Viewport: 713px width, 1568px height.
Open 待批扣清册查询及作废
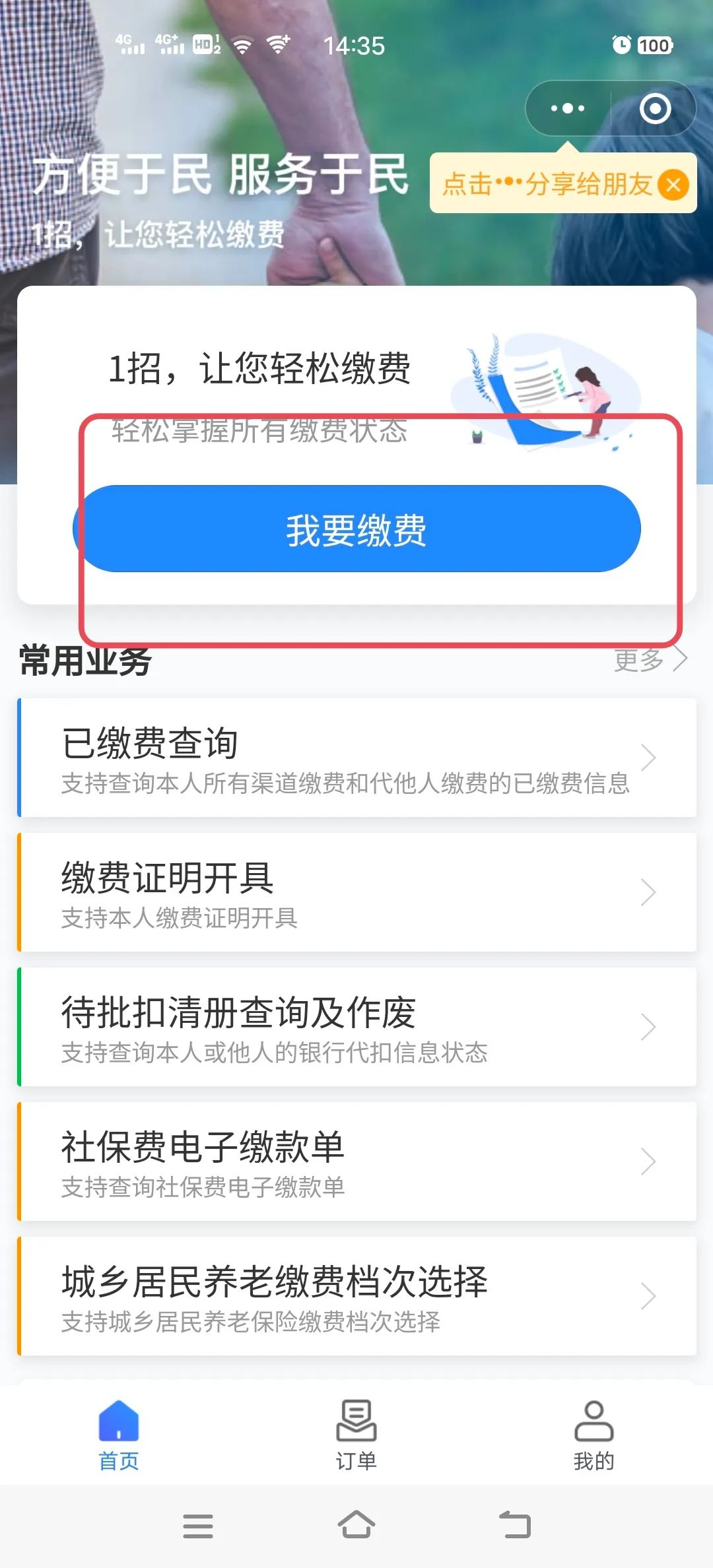[x=356, y=1027]
